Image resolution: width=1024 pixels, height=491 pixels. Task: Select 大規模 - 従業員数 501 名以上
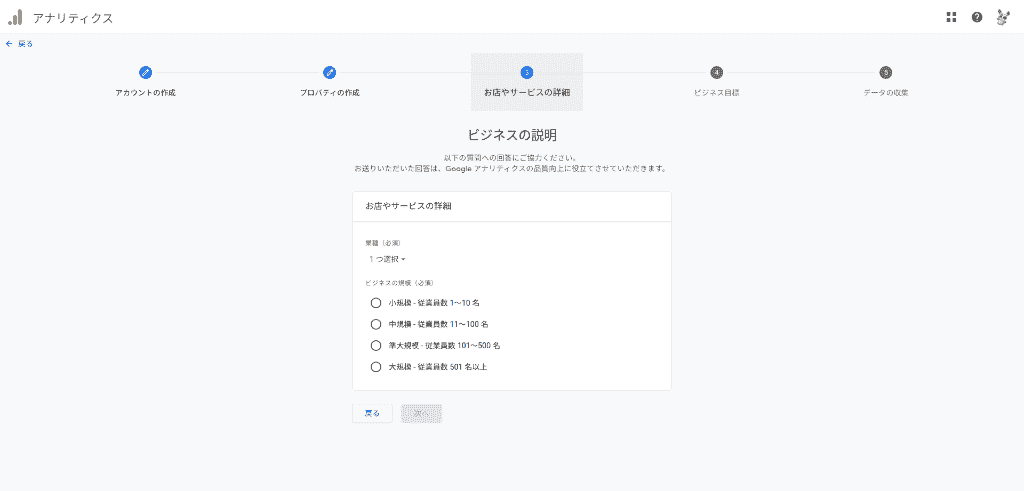tap(375, 367)
